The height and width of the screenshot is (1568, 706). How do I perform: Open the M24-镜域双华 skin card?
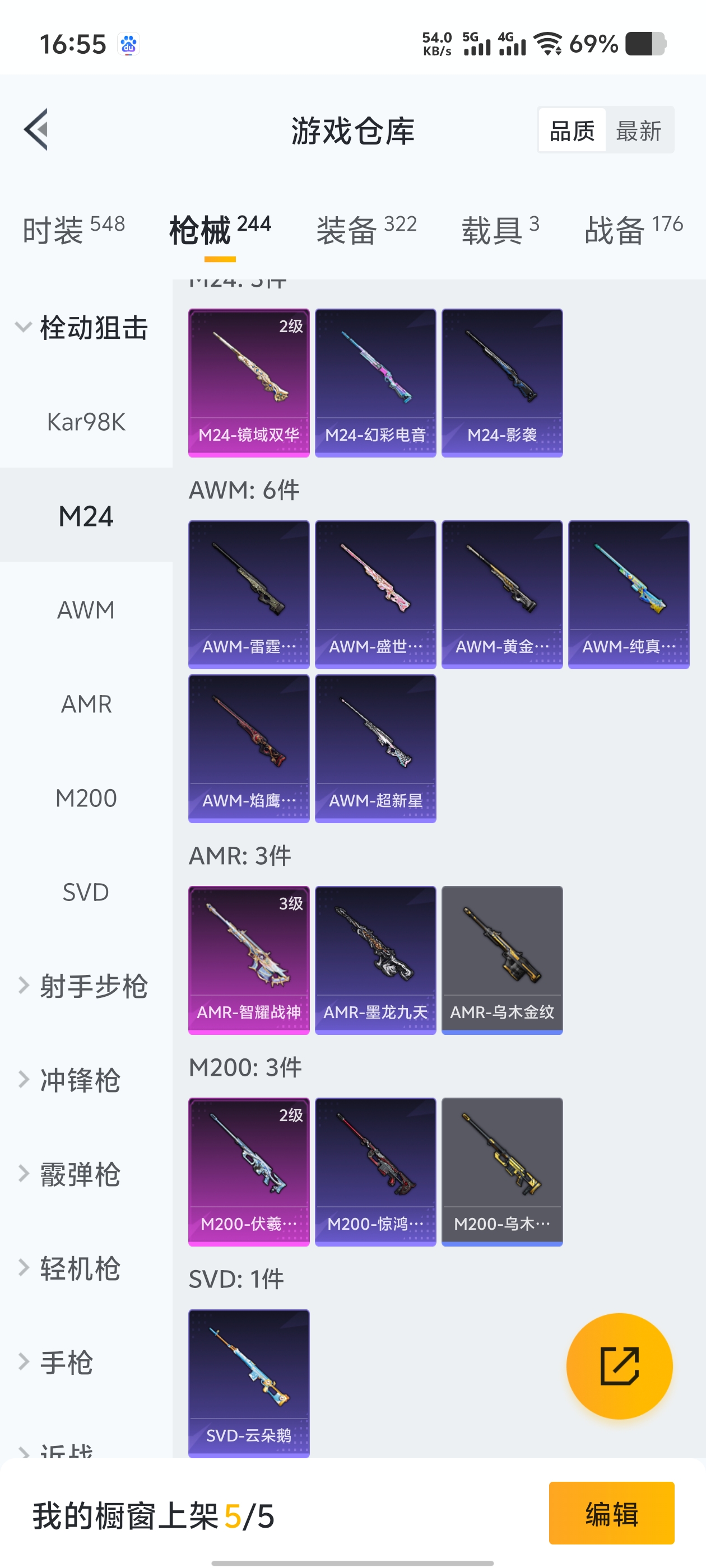coord(249,382)
